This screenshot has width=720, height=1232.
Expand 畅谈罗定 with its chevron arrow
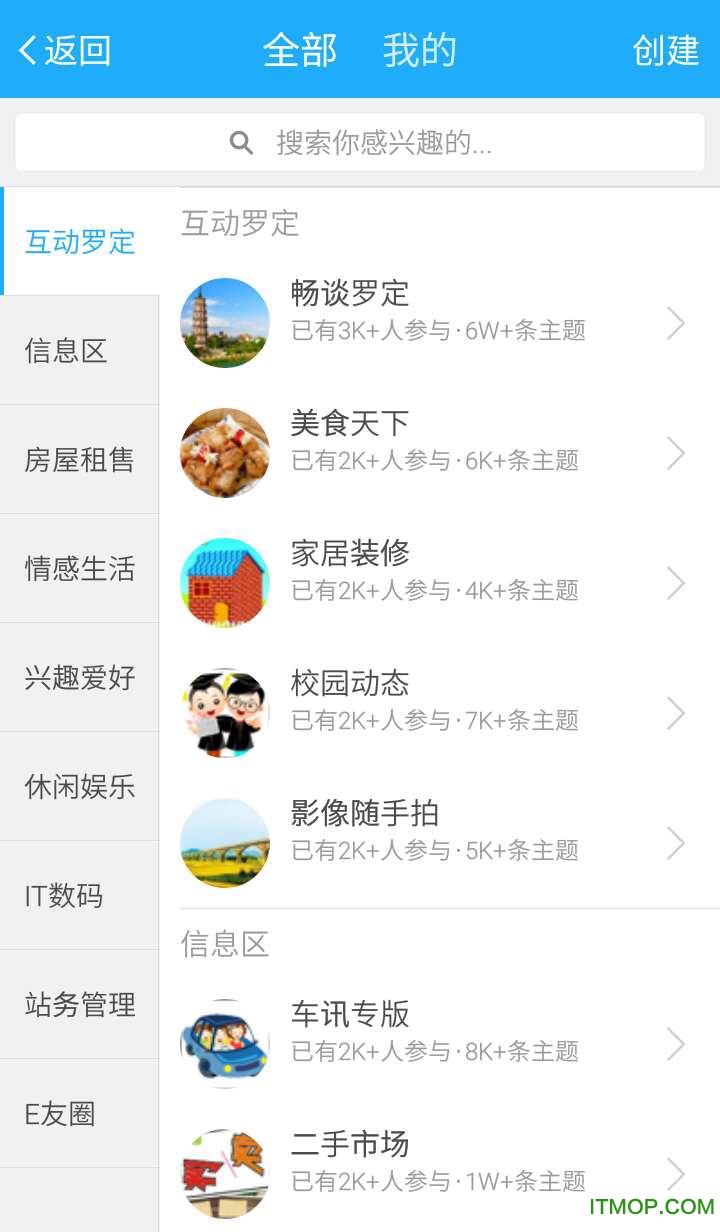click(x=676, y=322)
